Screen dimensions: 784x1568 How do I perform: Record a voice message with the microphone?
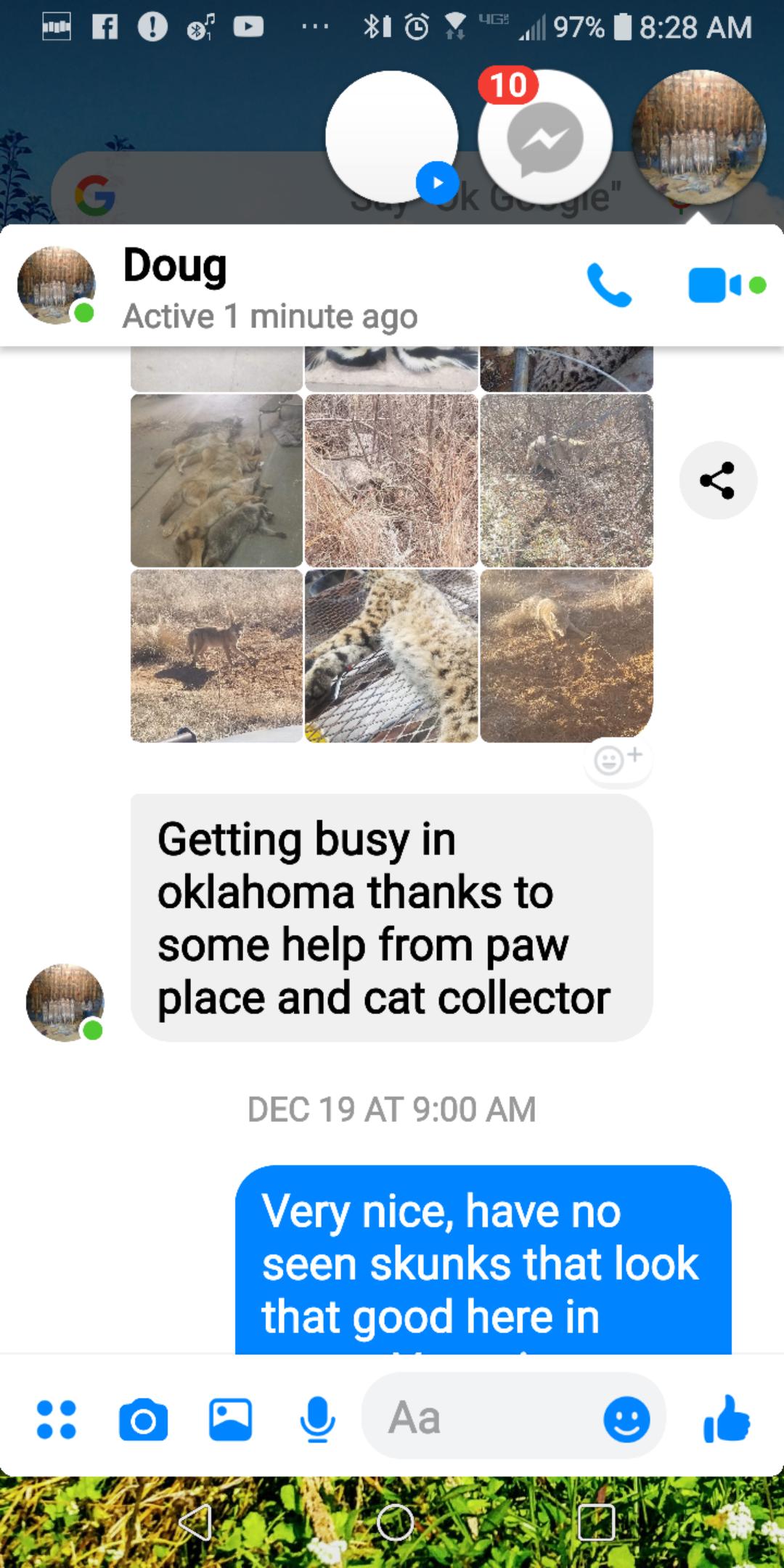317,1416
